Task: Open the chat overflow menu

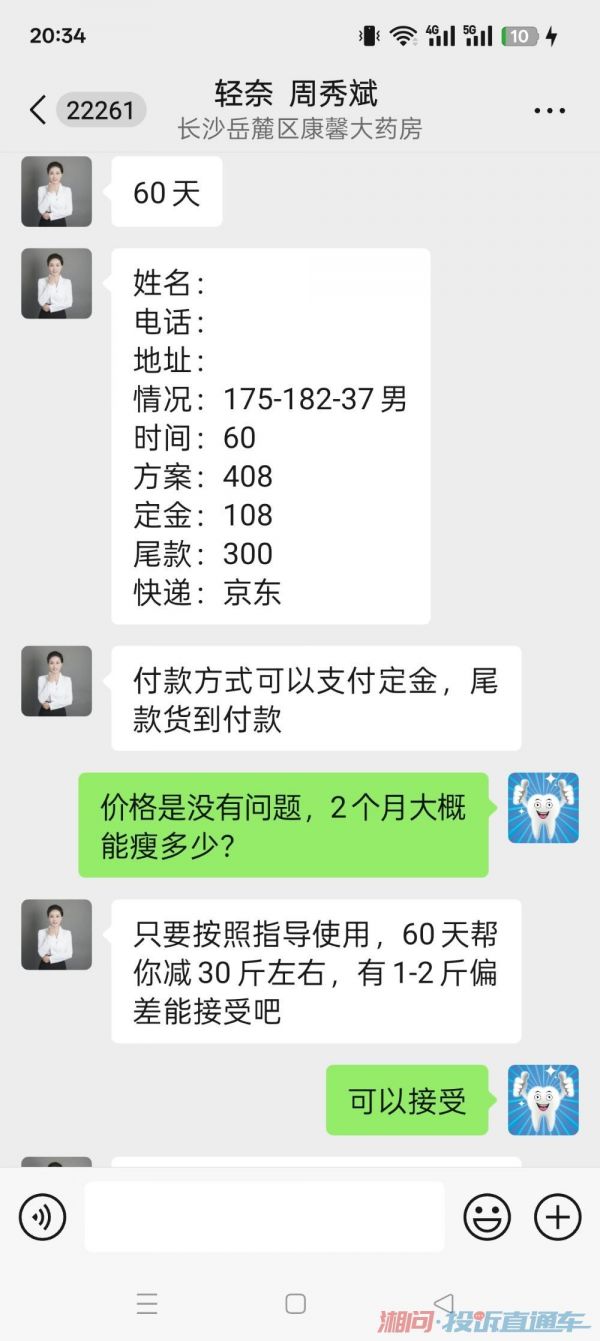Action: point(549,111)
